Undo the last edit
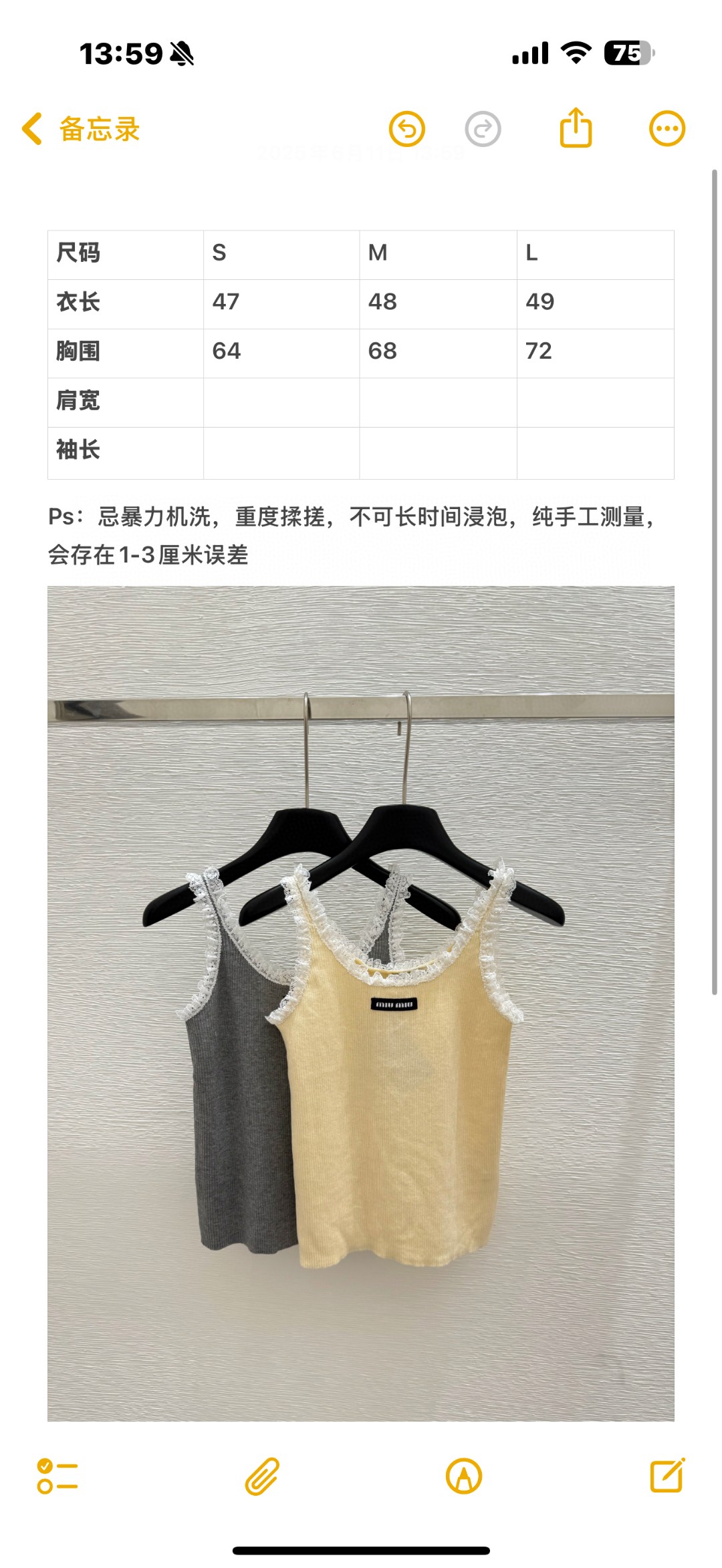 click(x=407, y=129)
